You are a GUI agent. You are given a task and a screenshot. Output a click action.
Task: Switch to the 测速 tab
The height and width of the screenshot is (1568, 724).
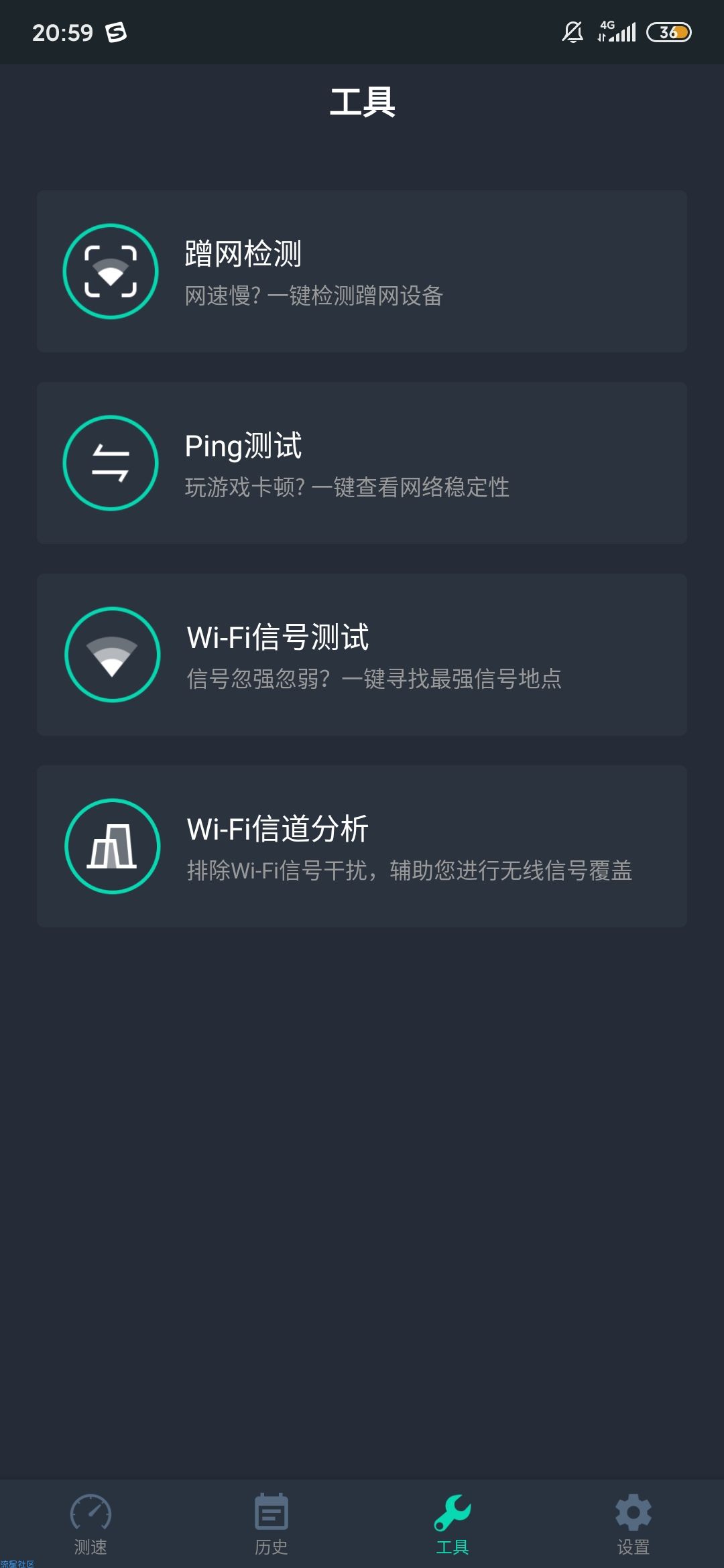pos(90,1524)
